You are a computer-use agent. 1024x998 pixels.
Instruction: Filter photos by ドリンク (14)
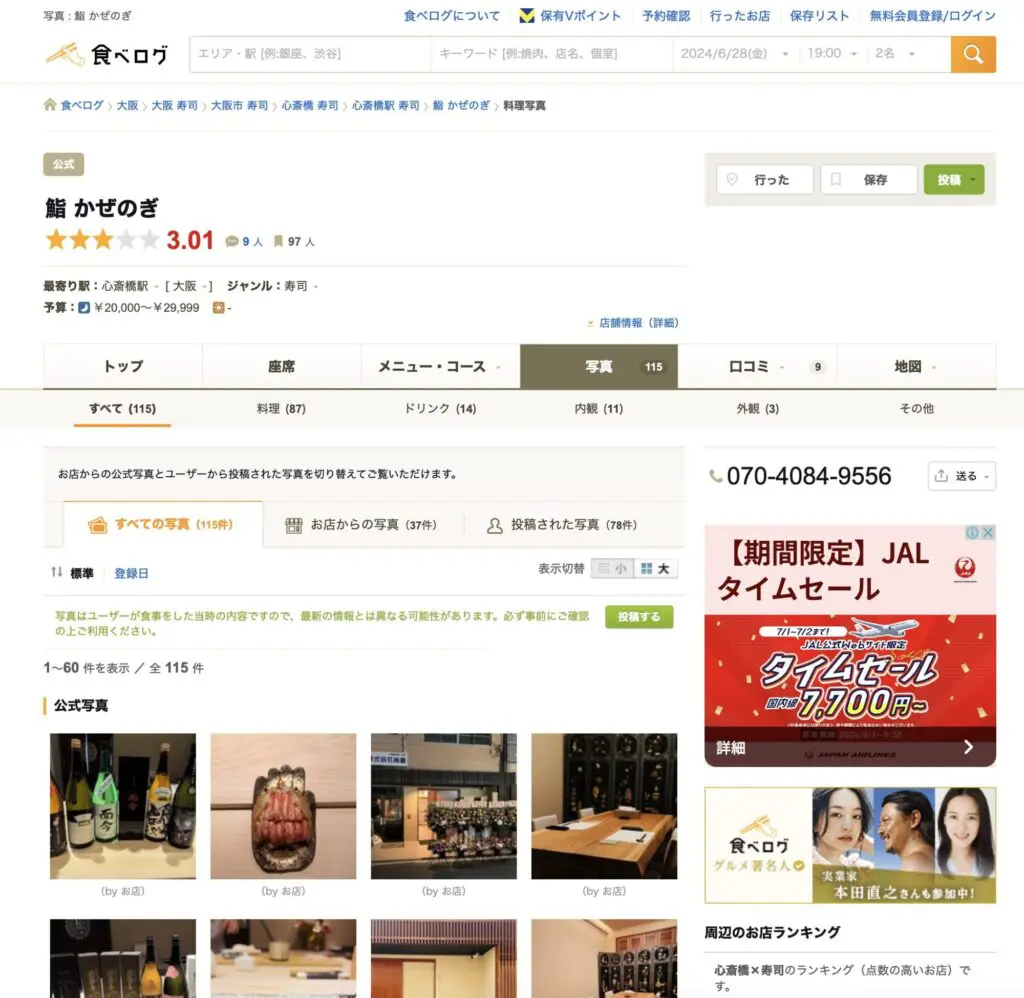440,408
